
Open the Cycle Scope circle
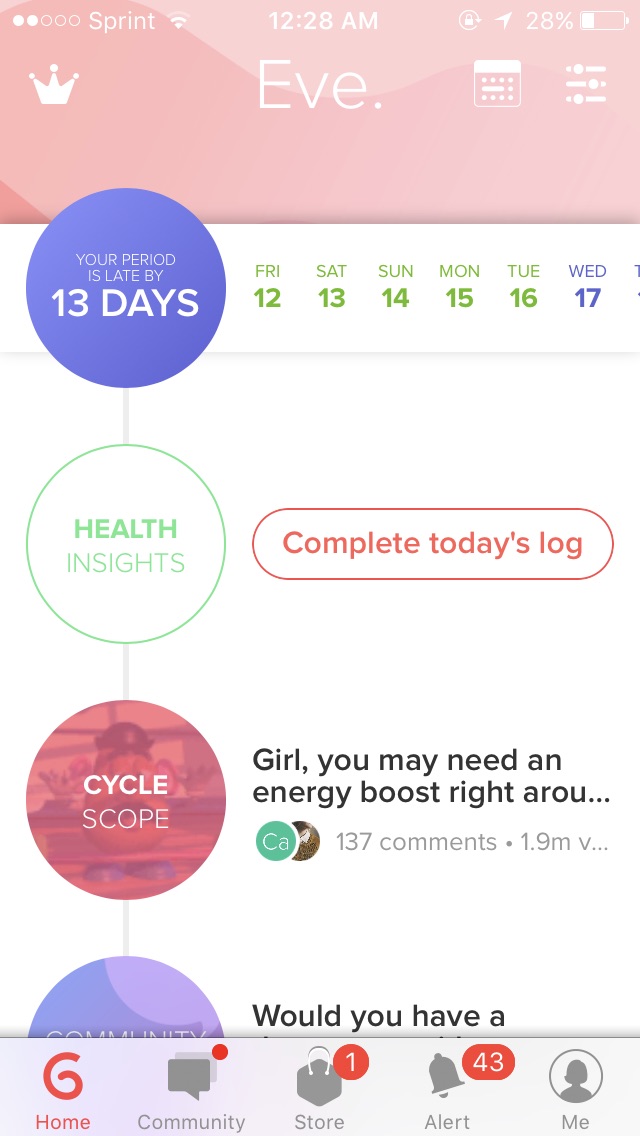[x=125, y=800]
